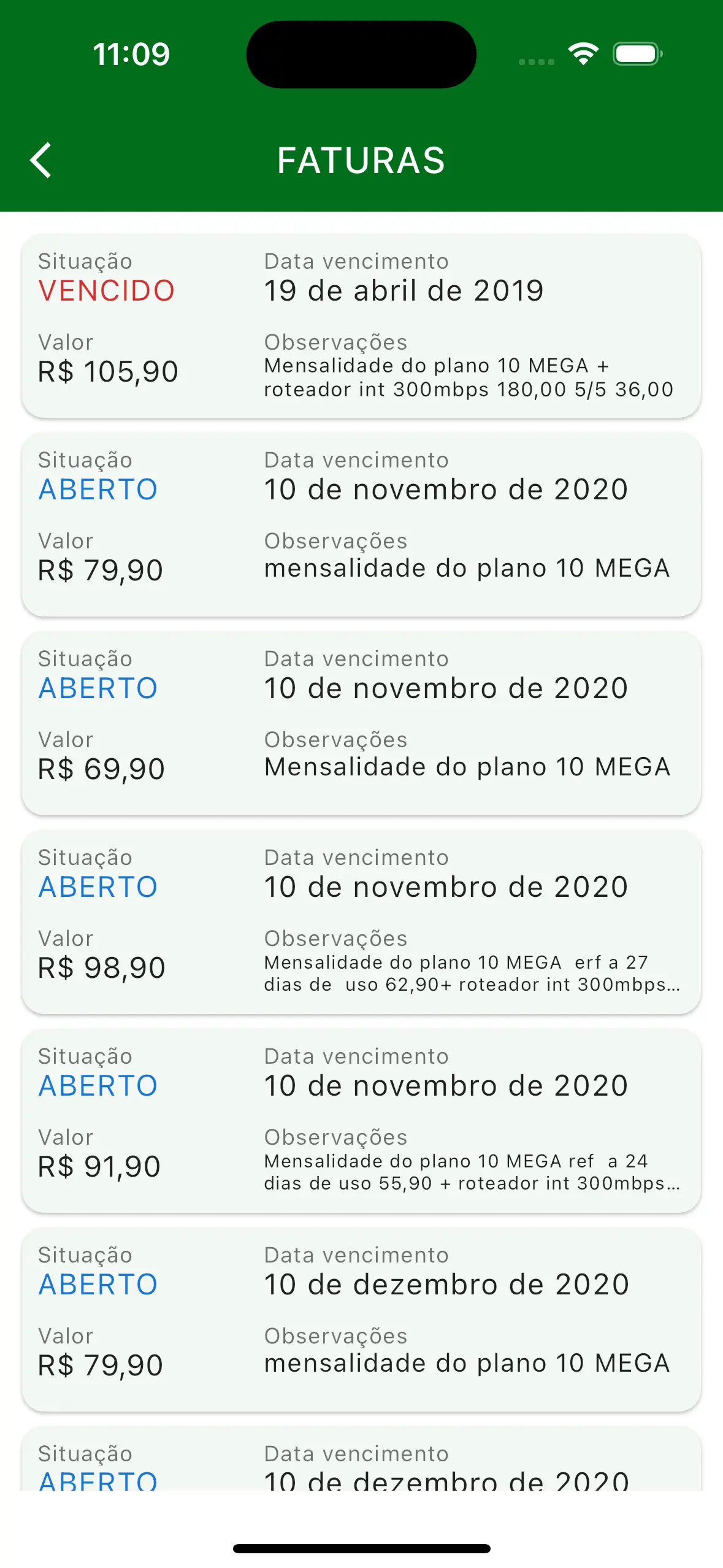Image resolution: width=723 pixels, height=1568 pixels.
Task: Open the overdue invoice of R$ 105,90
Action: click(361, 326)
